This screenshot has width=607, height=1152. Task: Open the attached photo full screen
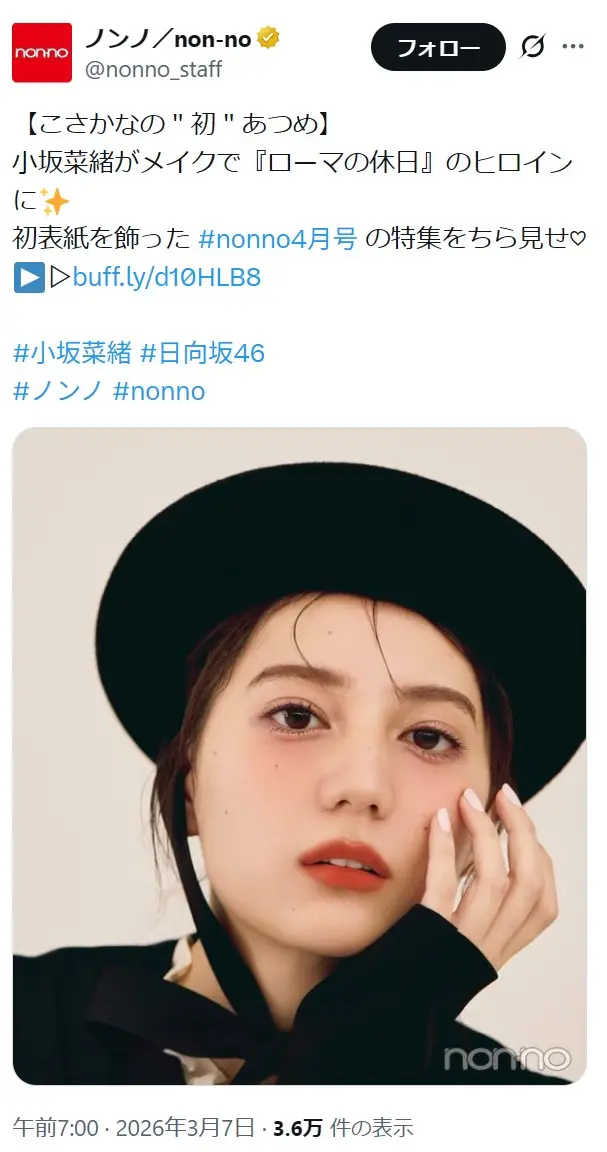click(300, 755)
